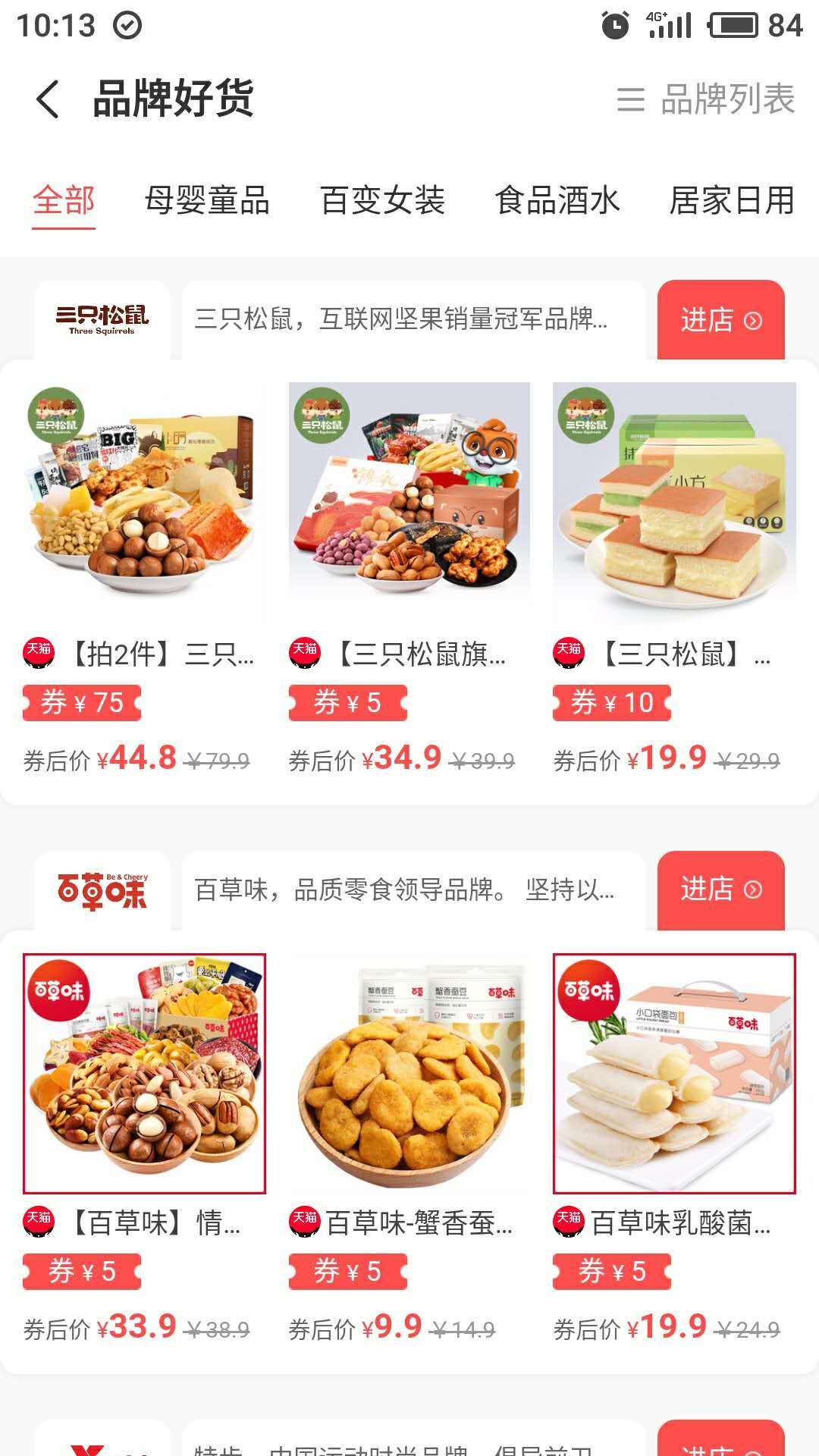The image size is (819, 1456).
Task: Select the 母婴童品 category tab
Action: [210, 200]
